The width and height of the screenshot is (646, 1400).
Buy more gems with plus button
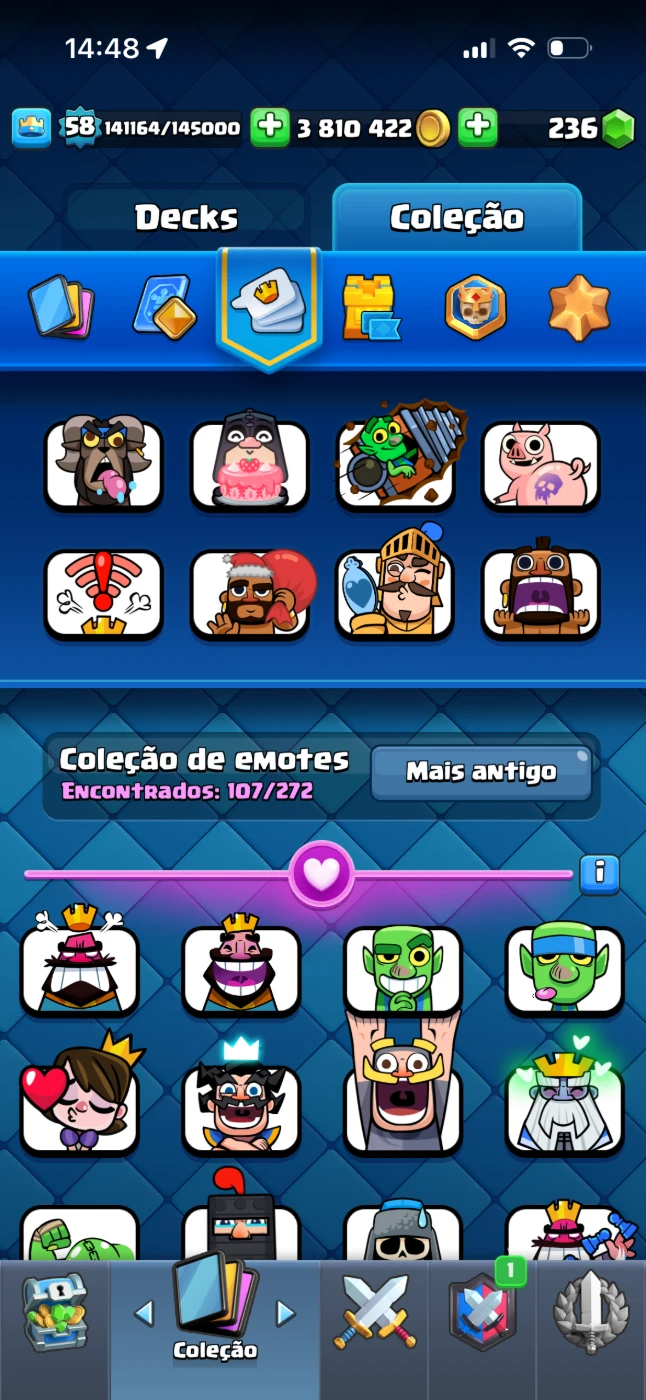(478, 128)
